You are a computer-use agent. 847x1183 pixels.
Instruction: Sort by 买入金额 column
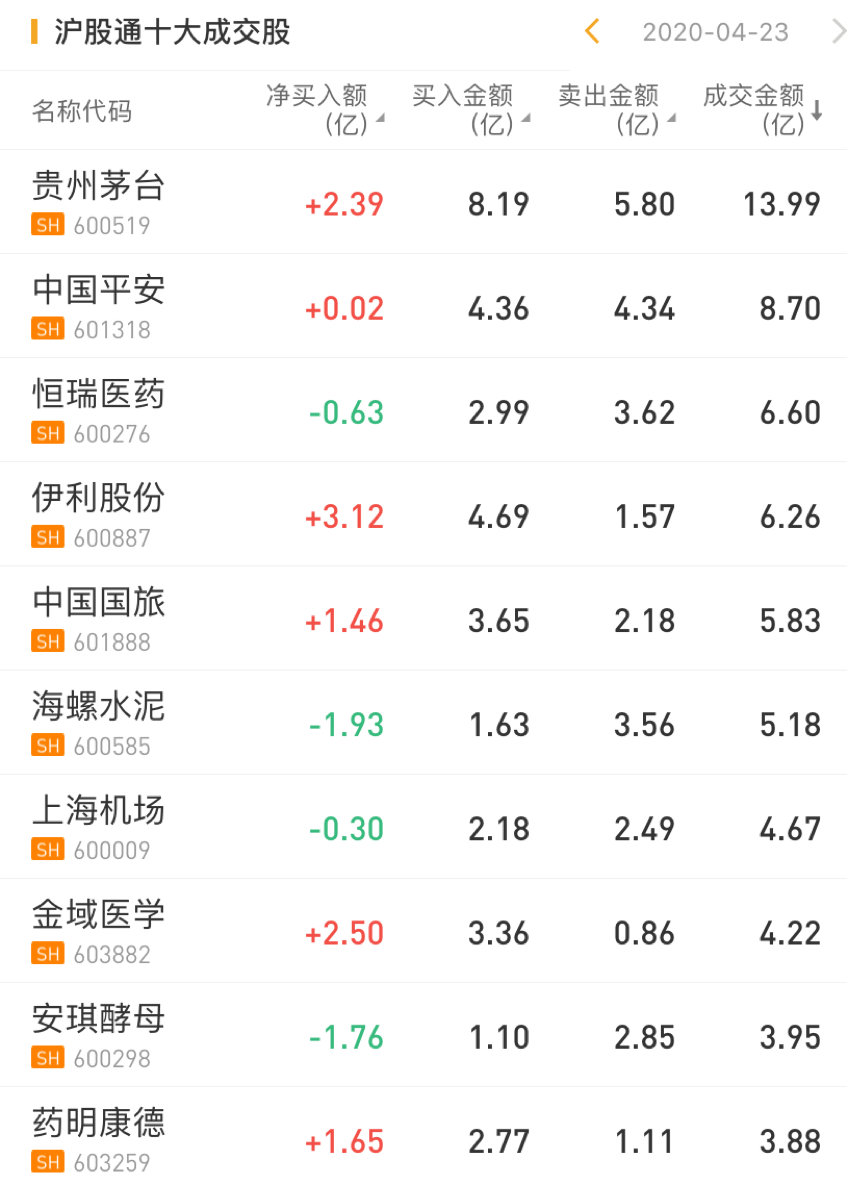pyautogui.click(x=469, y=109)
